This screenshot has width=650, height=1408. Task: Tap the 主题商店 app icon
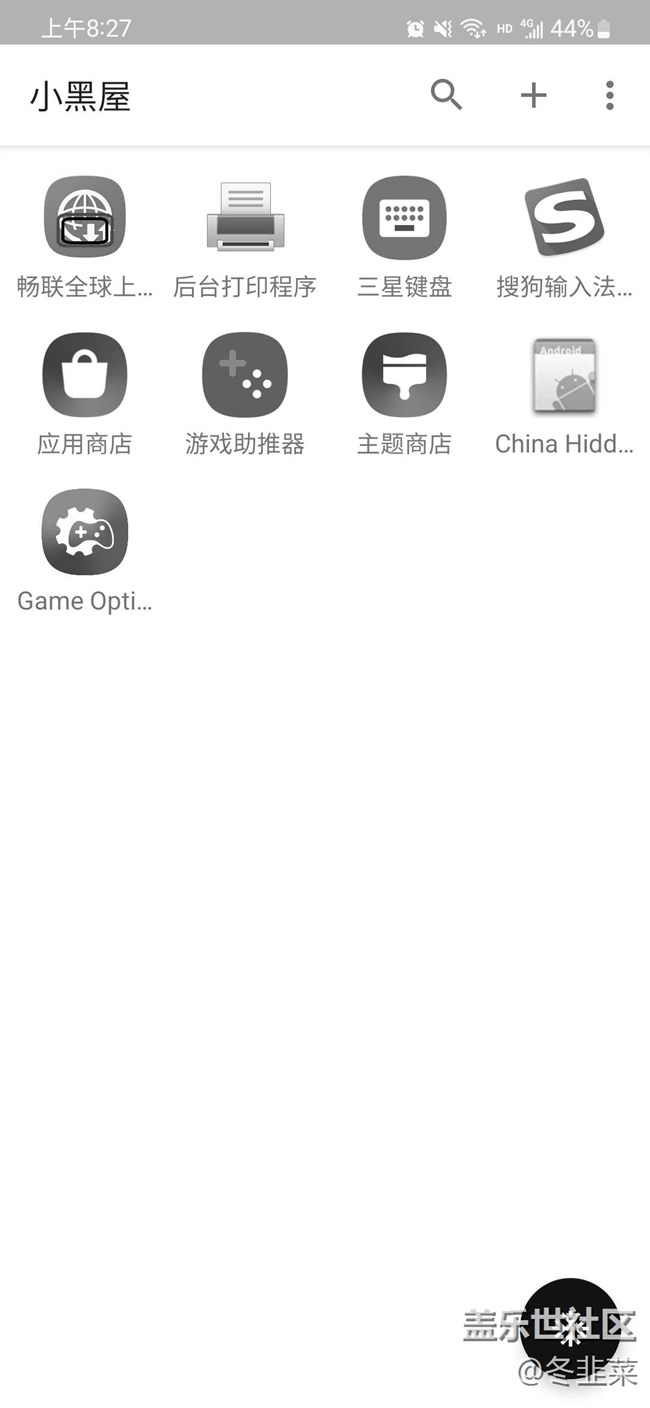tap(404, 375)
